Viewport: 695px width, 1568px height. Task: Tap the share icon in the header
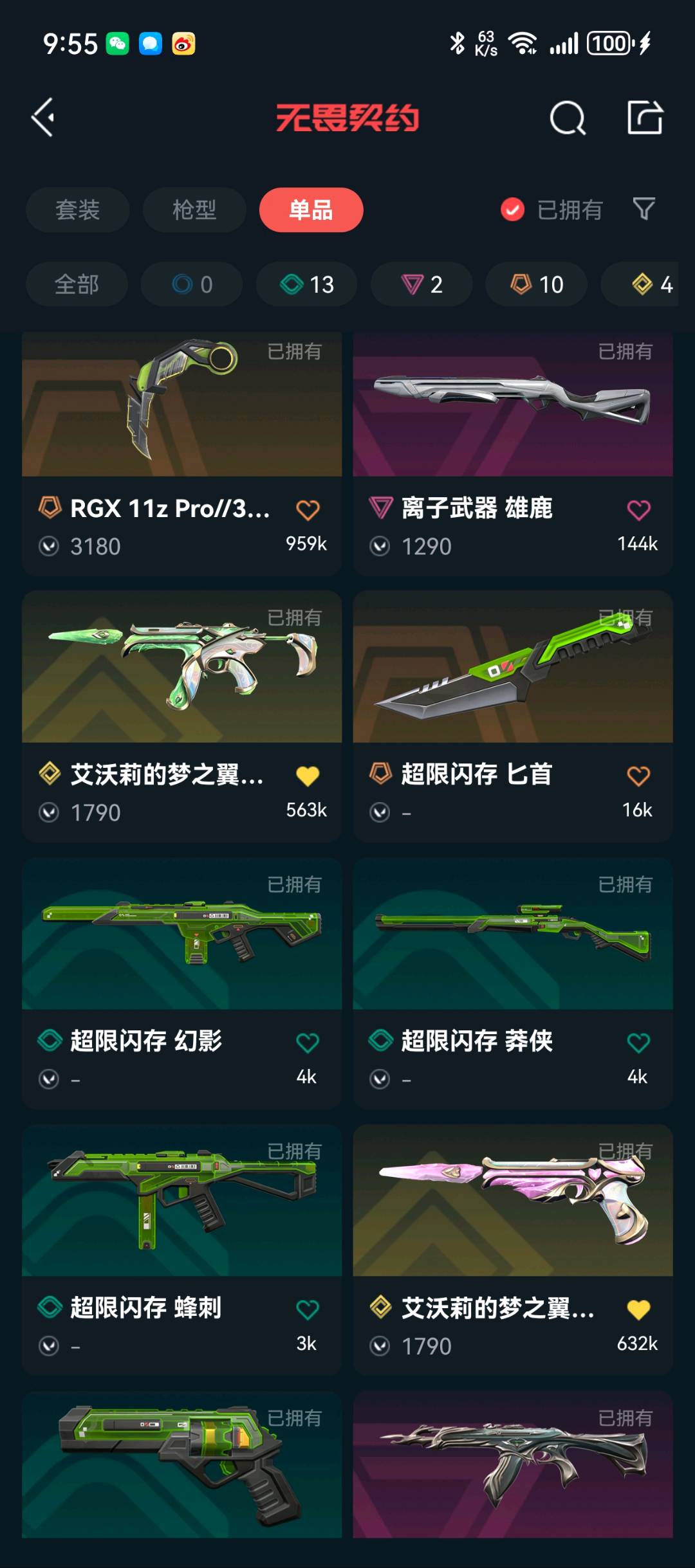tap(645, 118)
